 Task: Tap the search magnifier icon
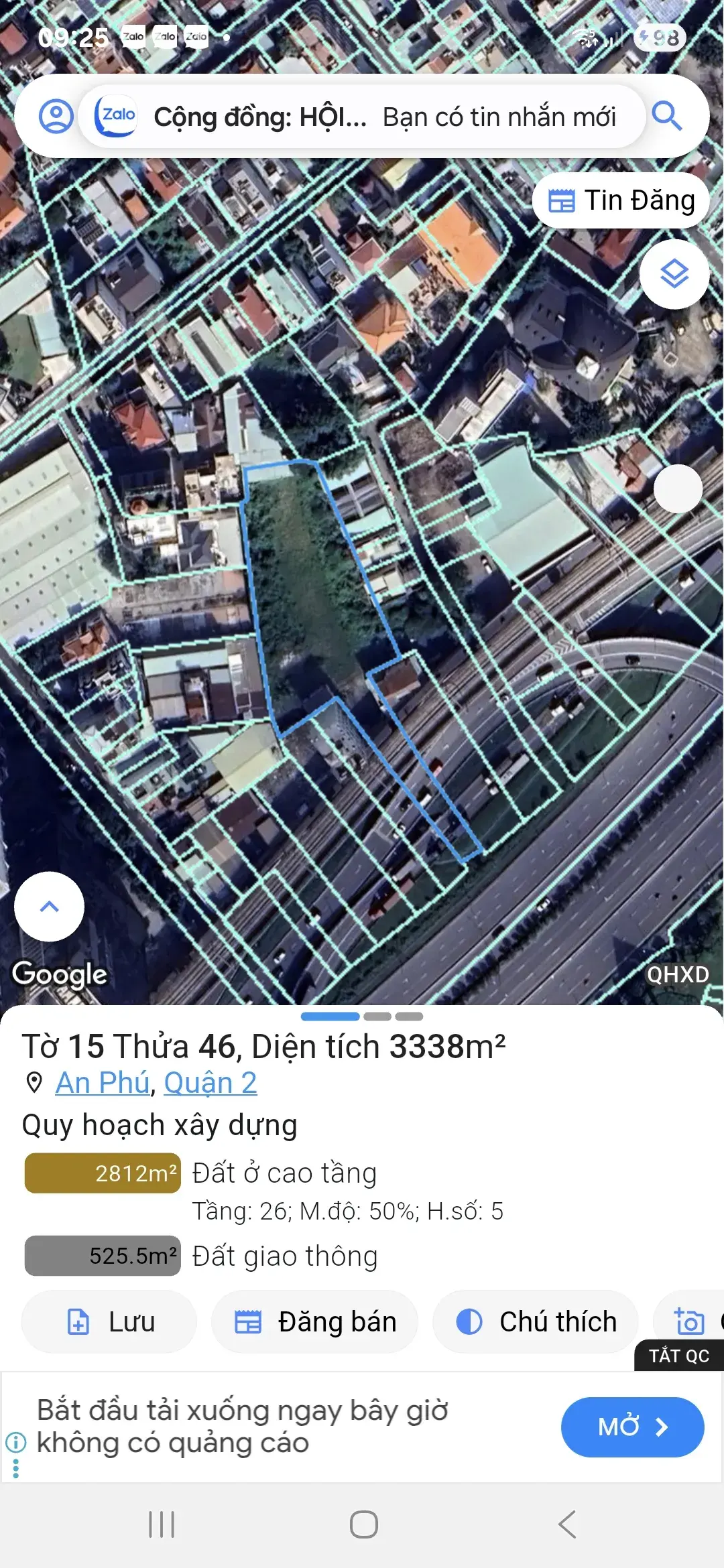pos(666,117)
